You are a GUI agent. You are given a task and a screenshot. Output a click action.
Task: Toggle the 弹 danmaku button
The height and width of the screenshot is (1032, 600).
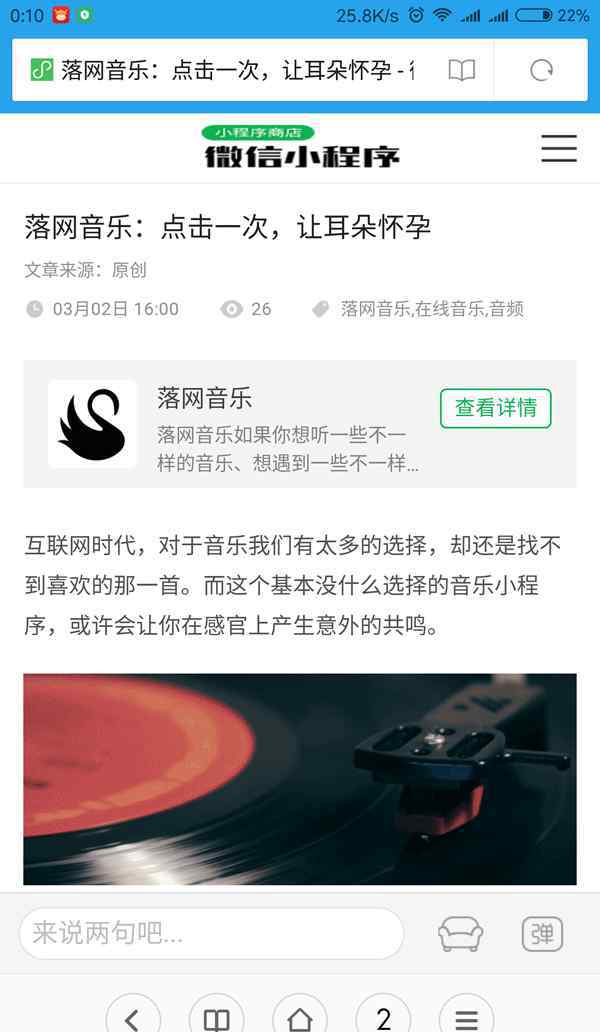(542, 934)
